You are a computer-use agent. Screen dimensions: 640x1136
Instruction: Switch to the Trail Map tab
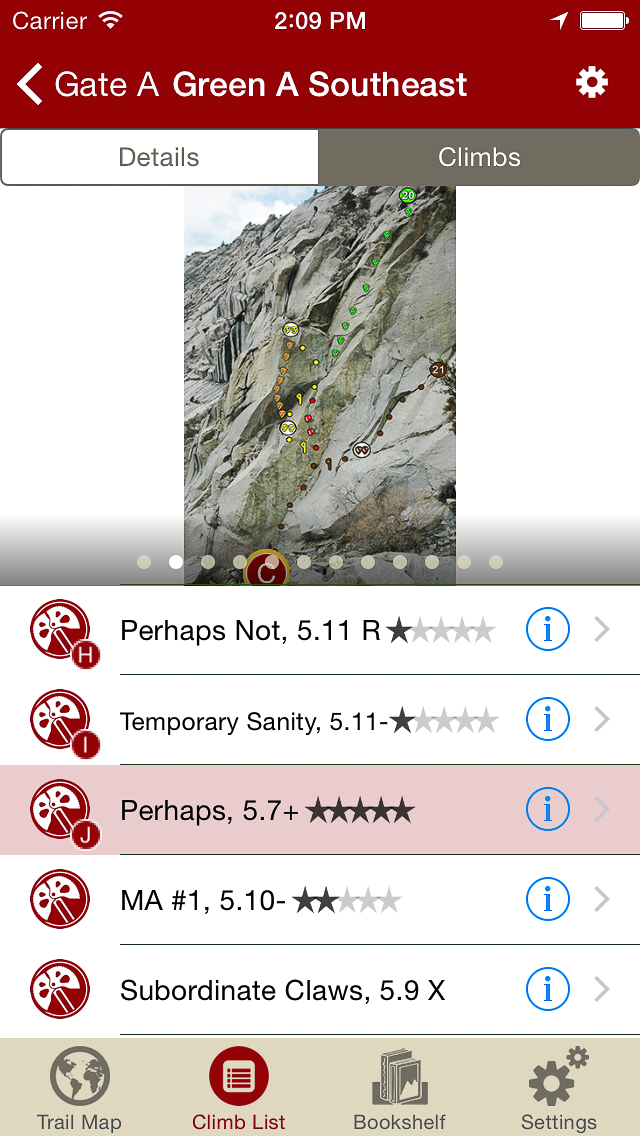tap(79, 1088)
